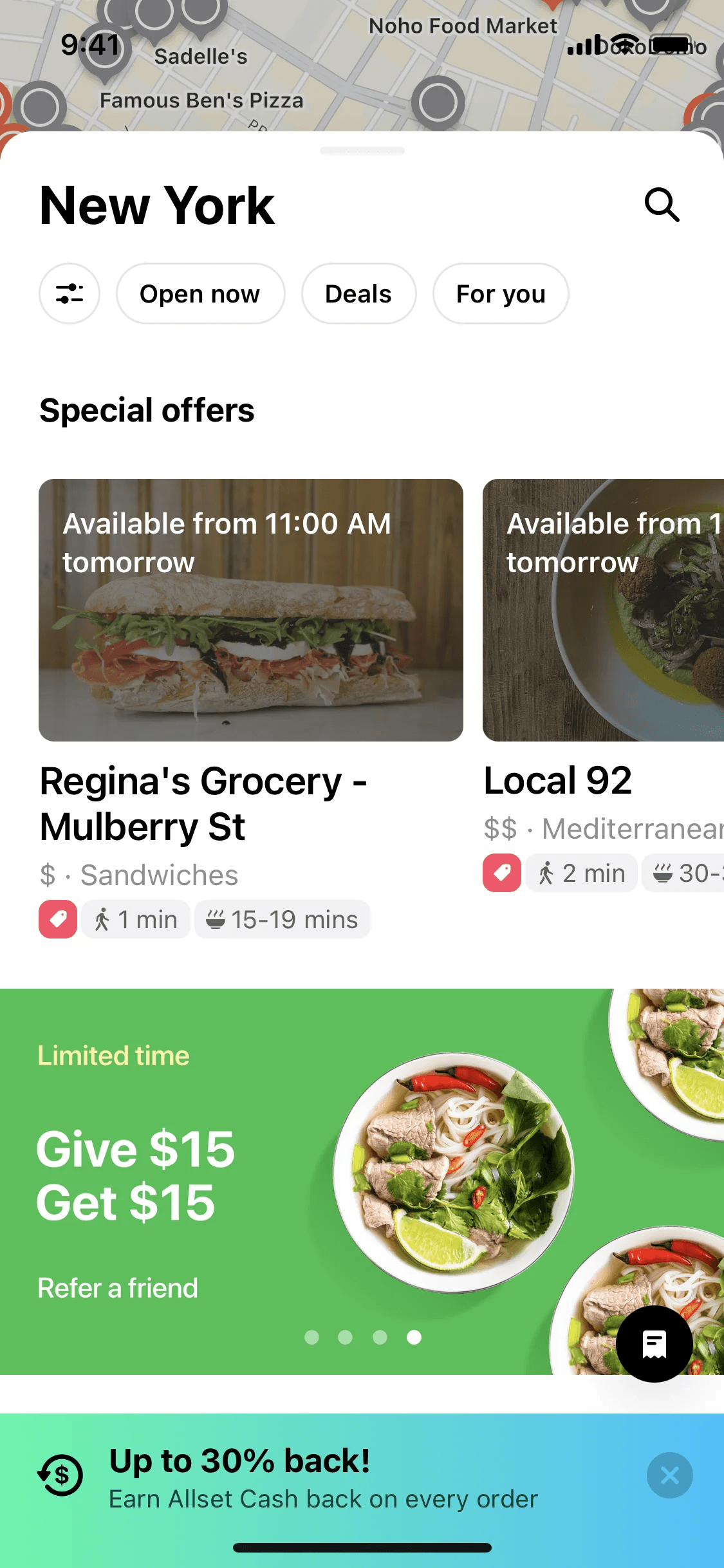
Task: Open the filter settings icon
Action: pyautogui.click(x=70, y=294)
